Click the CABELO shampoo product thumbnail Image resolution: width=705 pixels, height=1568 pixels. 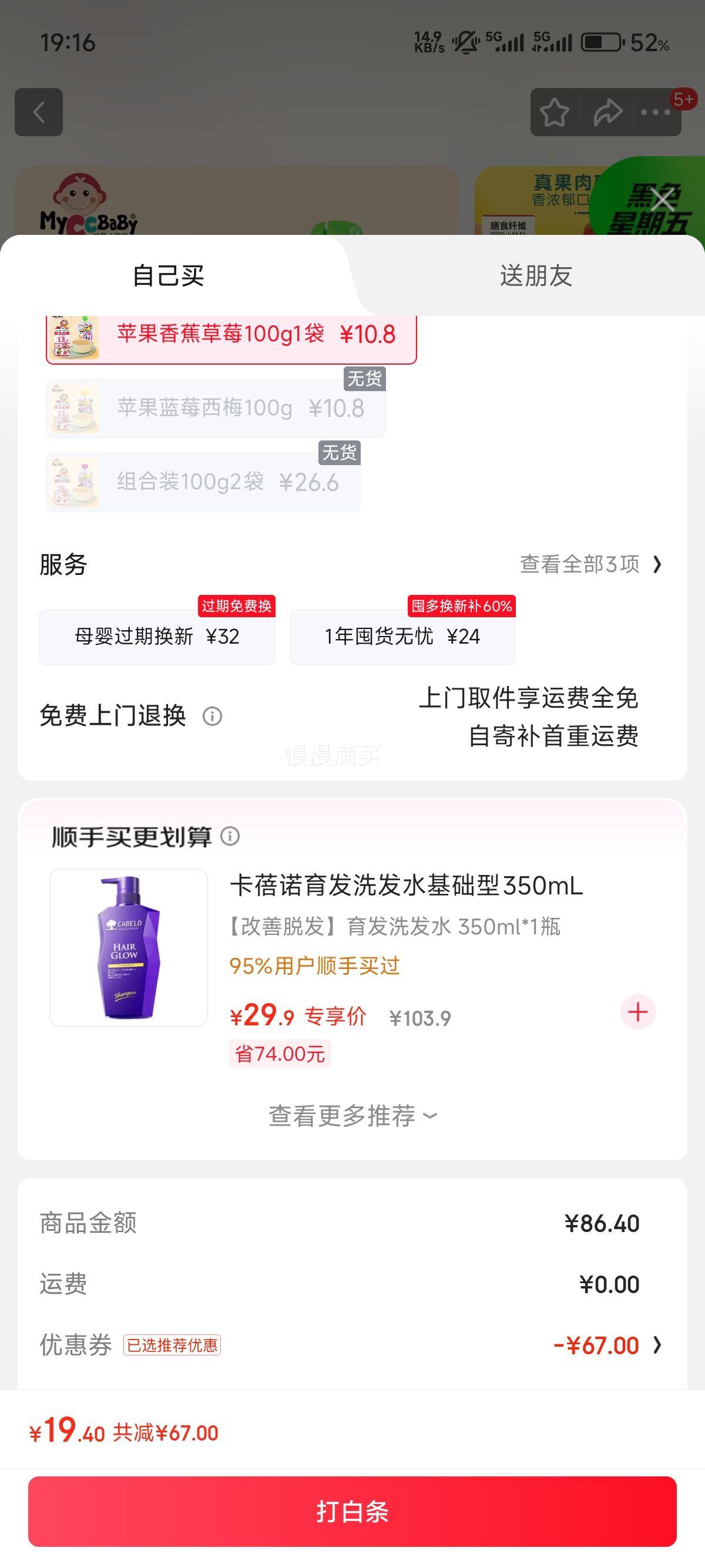coord(129,948)
